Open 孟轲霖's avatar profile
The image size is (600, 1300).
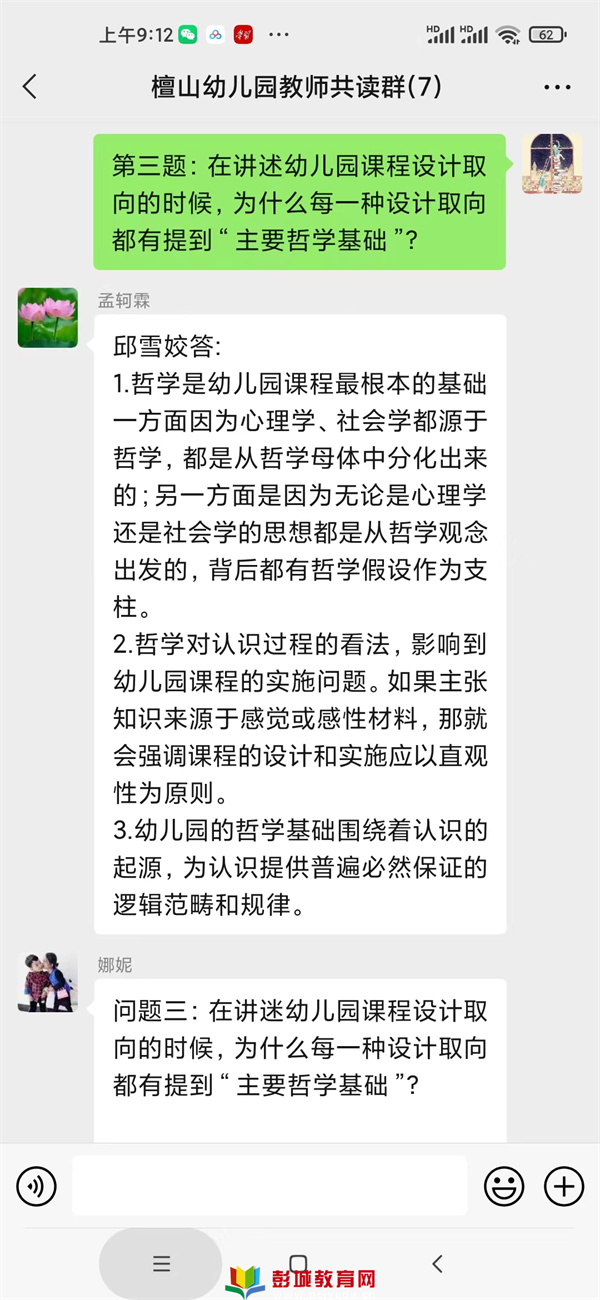tap(48, 318)
